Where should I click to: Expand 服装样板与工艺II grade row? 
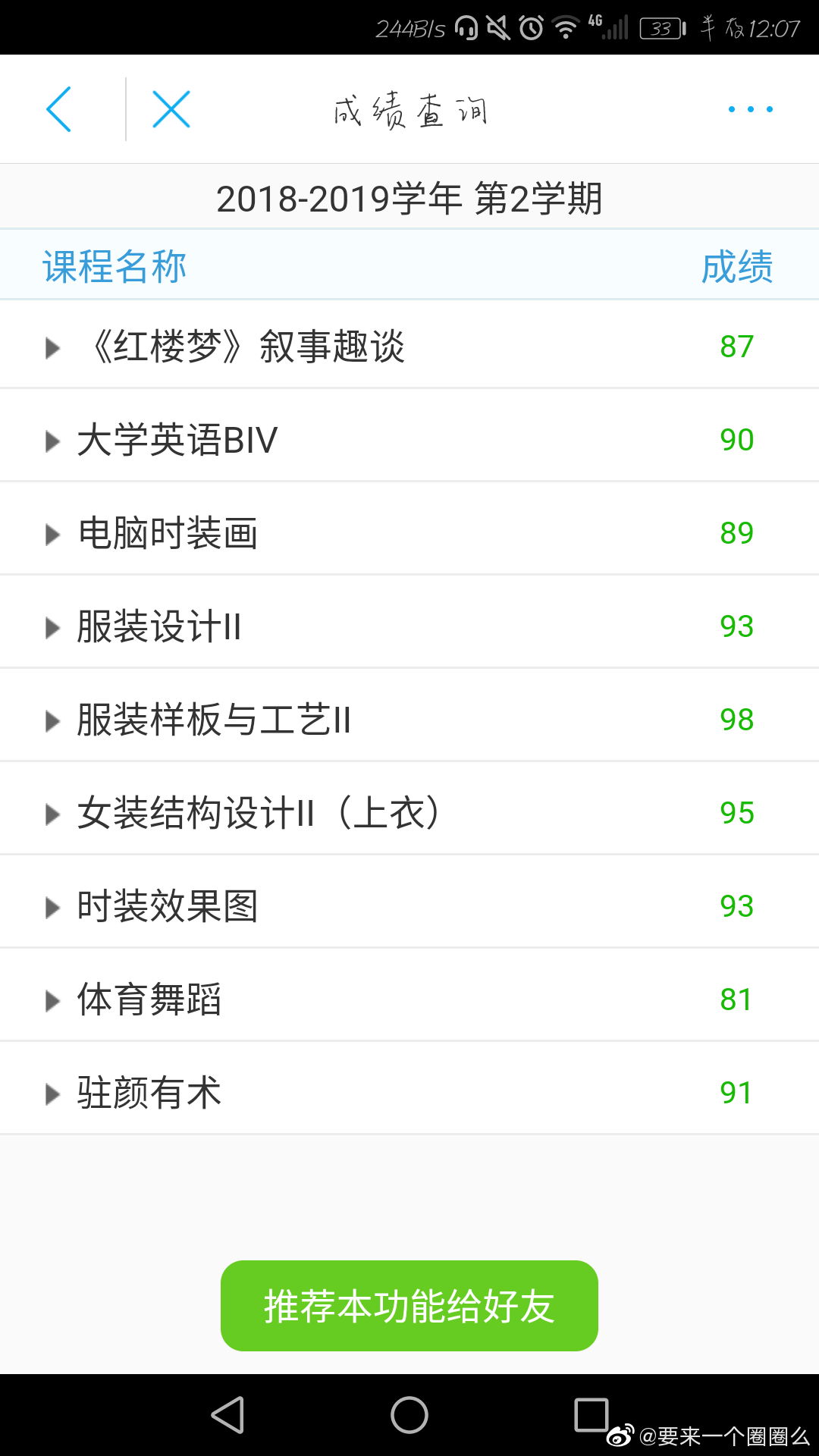(409, 720)
